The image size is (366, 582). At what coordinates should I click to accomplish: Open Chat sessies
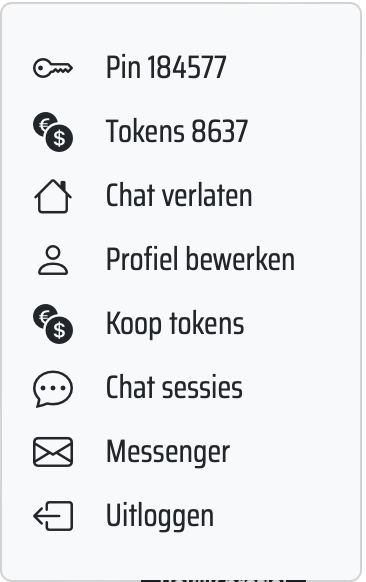click(x=181, y=388)
